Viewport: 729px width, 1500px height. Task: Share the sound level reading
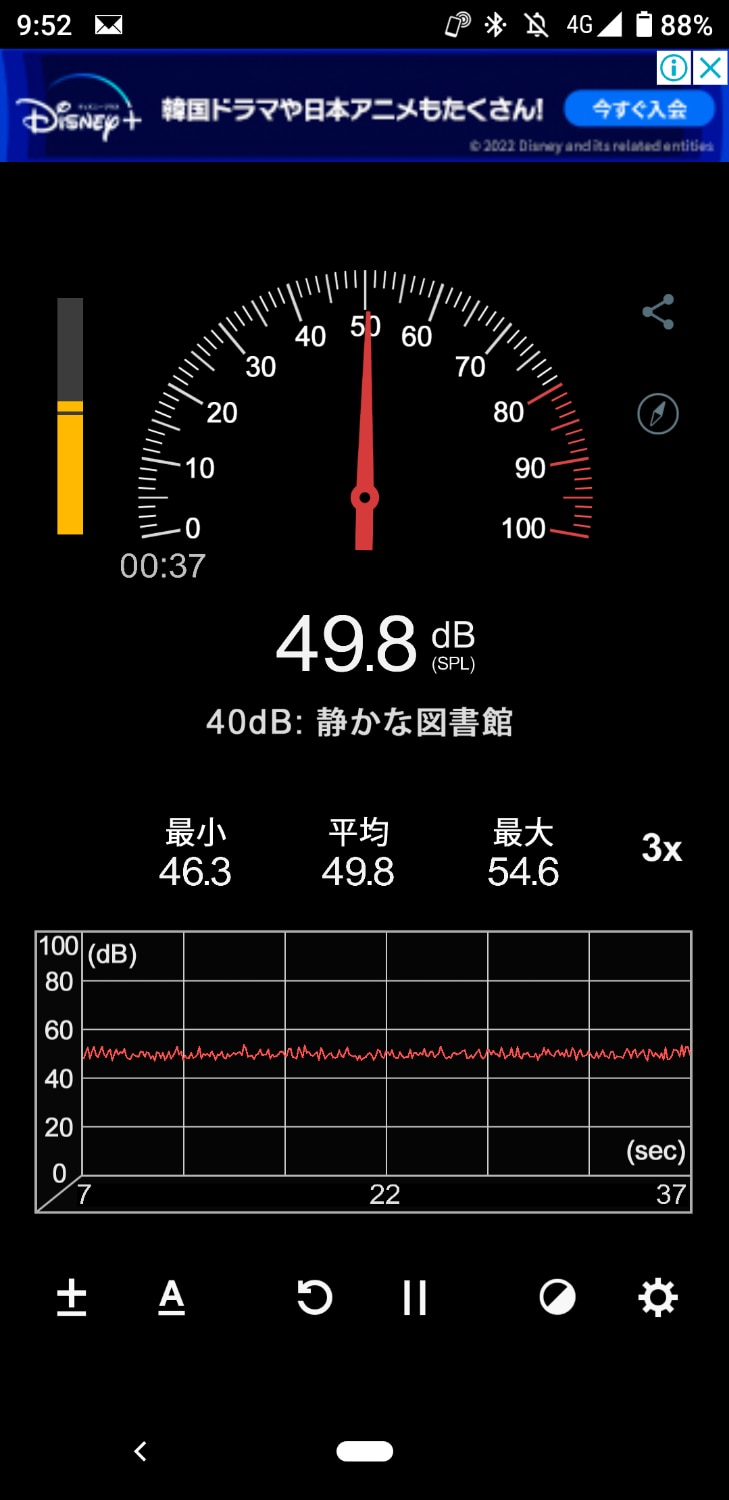click(x=657, y=313)
